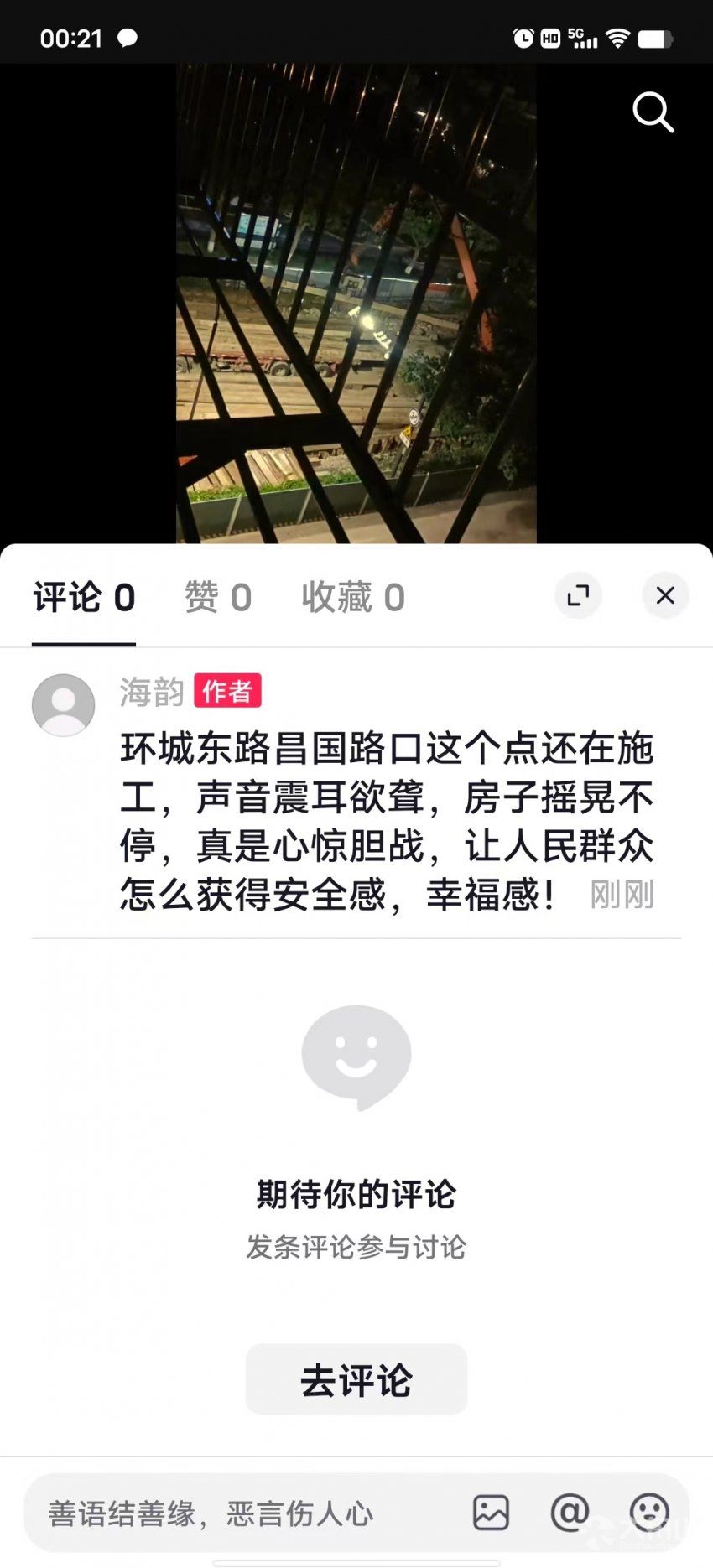Switch to the 赞 0 tab
The image size is (713, 1568).
[x=218, y=598]
